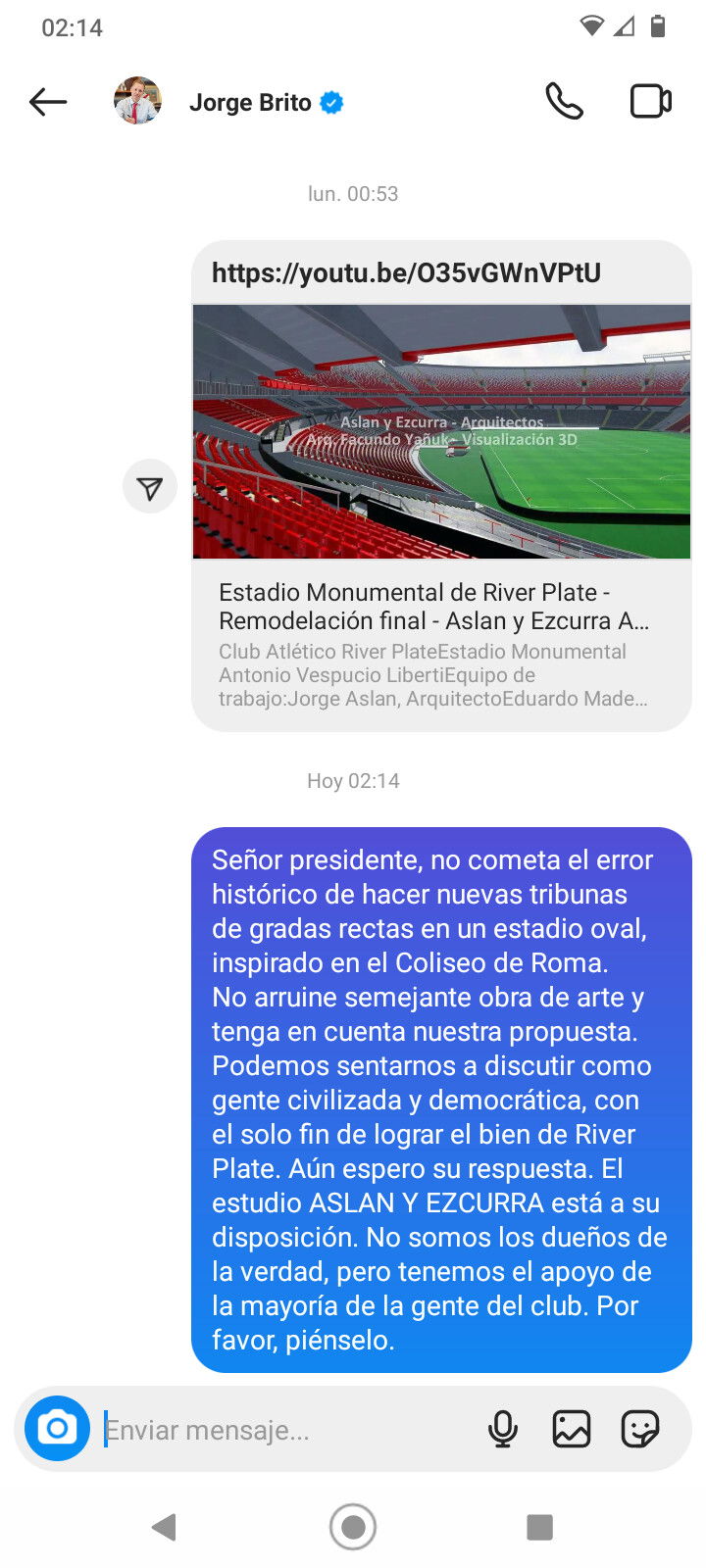Forward the shared YouTube link message
The image size is (706, 1568).
coord(150,487)
